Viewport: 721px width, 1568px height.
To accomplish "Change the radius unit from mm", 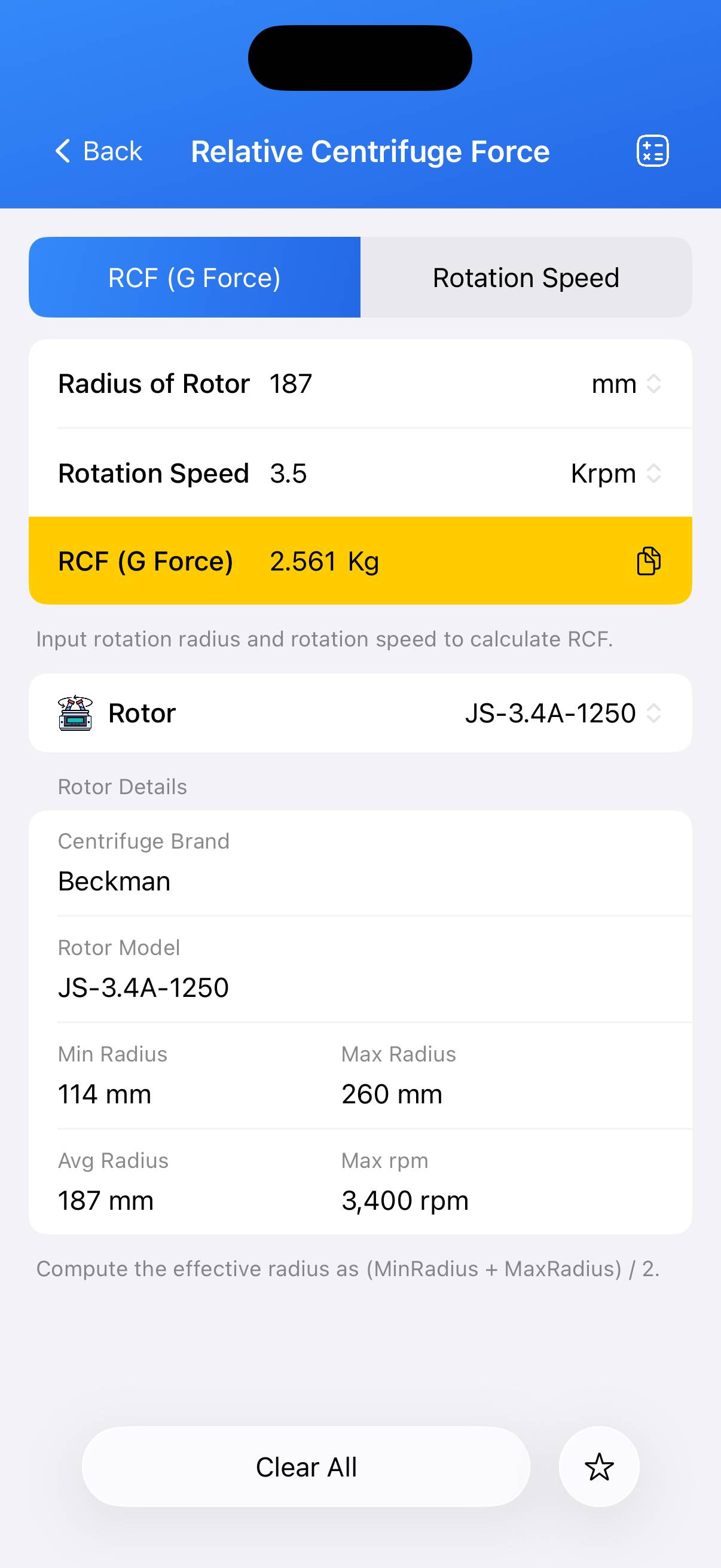I will (627, 384).
